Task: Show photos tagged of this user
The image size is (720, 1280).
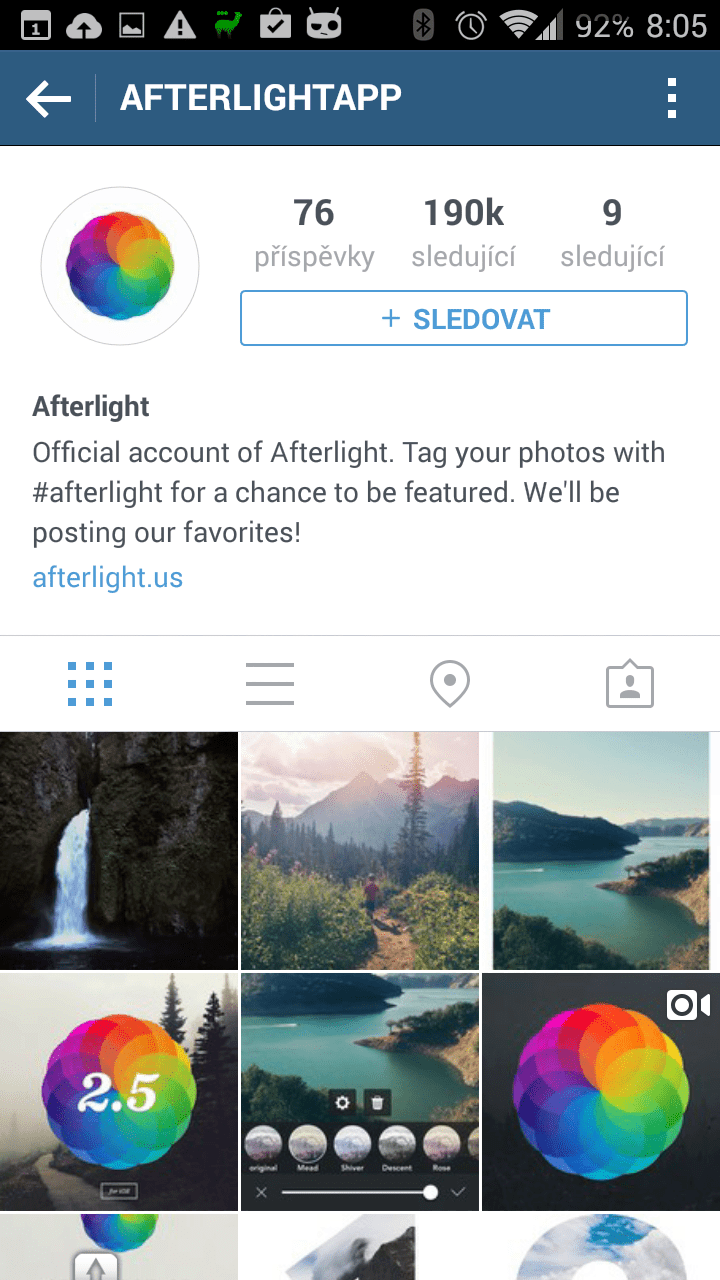Action: [630, 685]
